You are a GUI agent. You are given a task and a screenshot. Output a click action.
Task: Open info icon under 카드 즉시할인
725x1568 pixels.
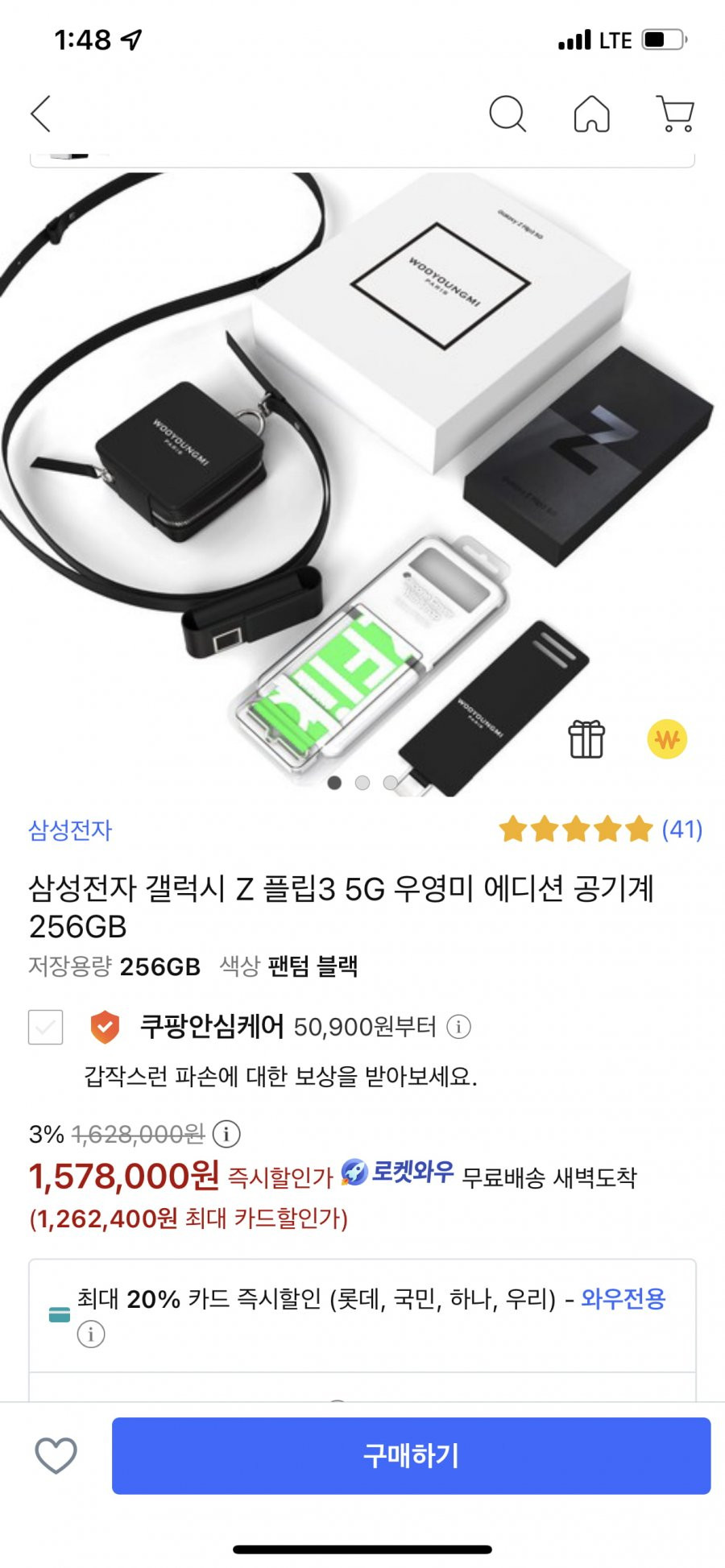tap(91, 1334)
